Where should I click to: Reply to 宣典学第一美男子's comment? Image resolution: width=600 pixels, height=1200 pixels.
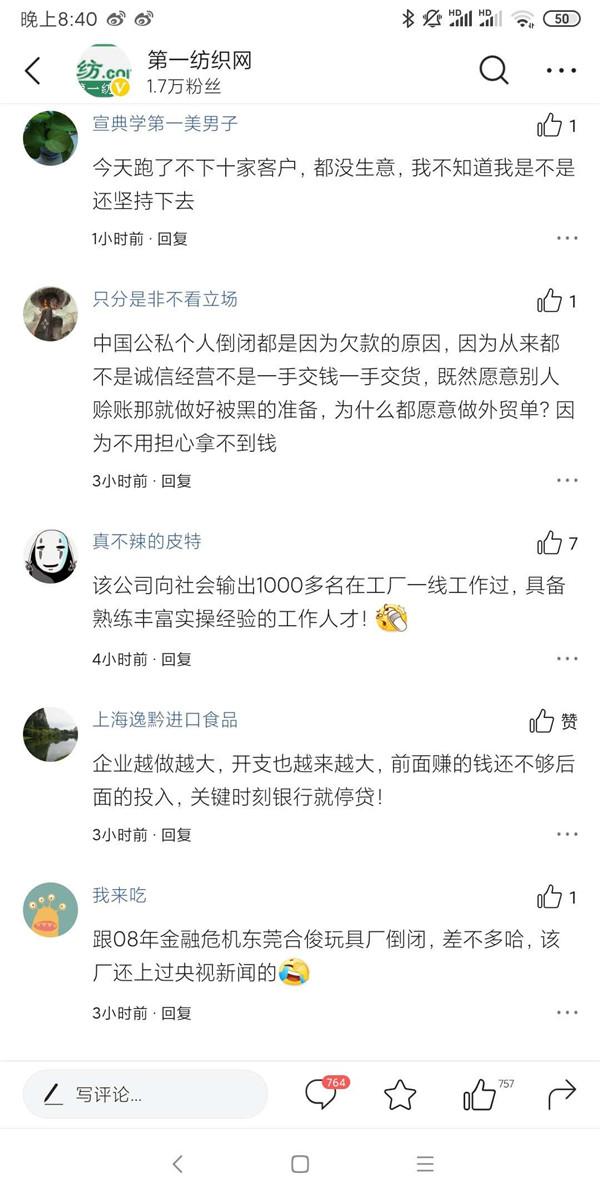(x=172, y=238)
